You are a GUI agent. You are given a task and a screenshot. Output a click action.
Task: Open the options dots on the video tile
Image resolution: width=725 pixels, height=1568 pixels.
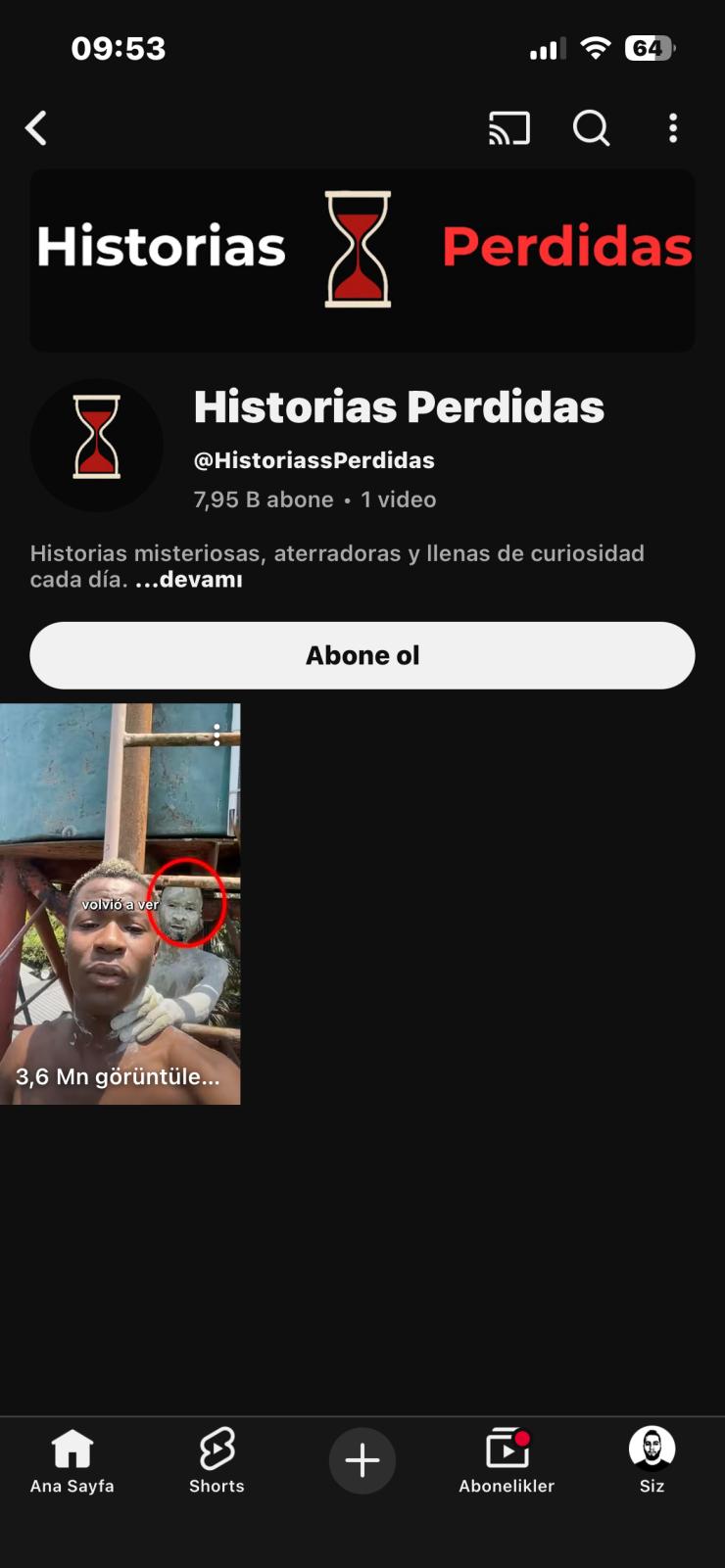click(x=217, y=736)
